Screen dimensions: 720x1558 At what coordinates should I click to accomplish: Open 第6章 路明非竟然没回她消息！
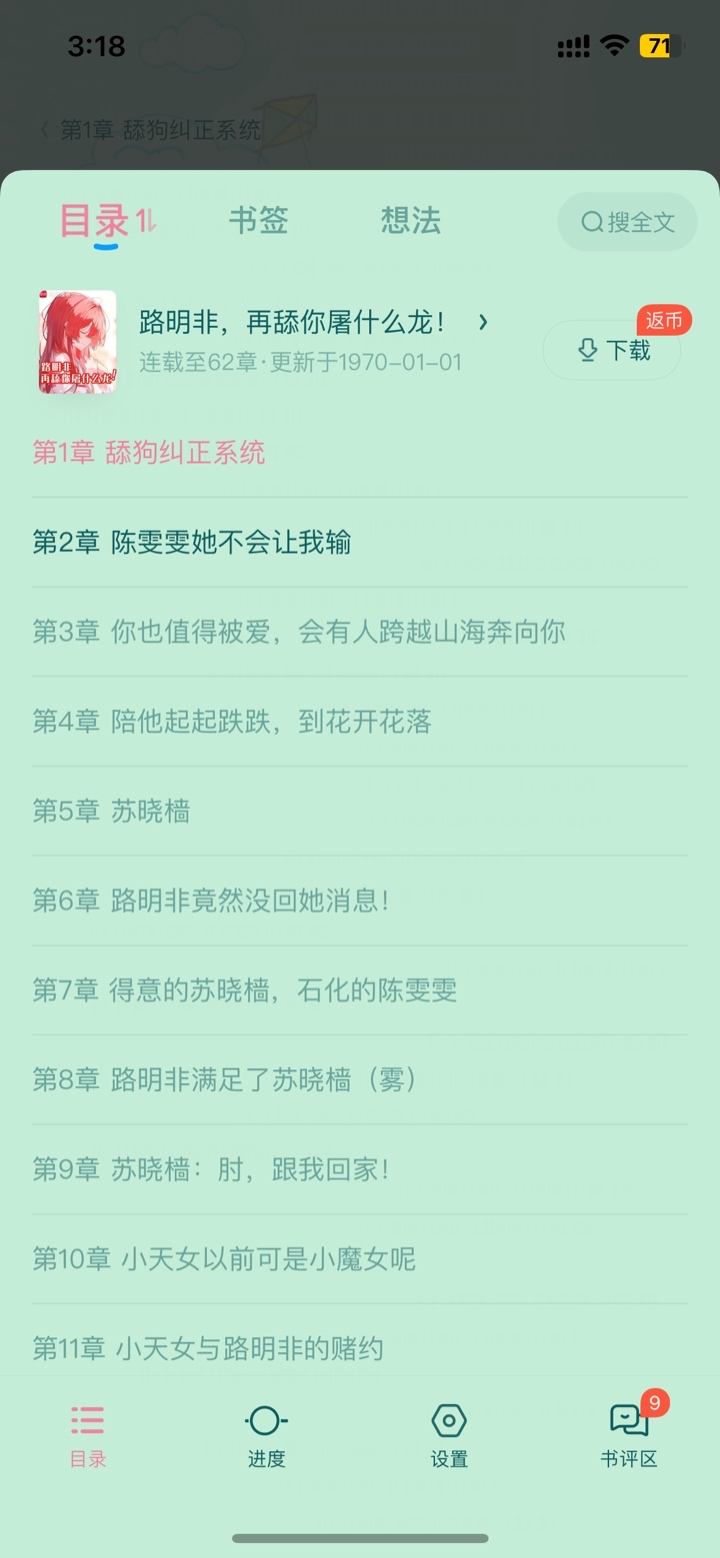point(210,901)
